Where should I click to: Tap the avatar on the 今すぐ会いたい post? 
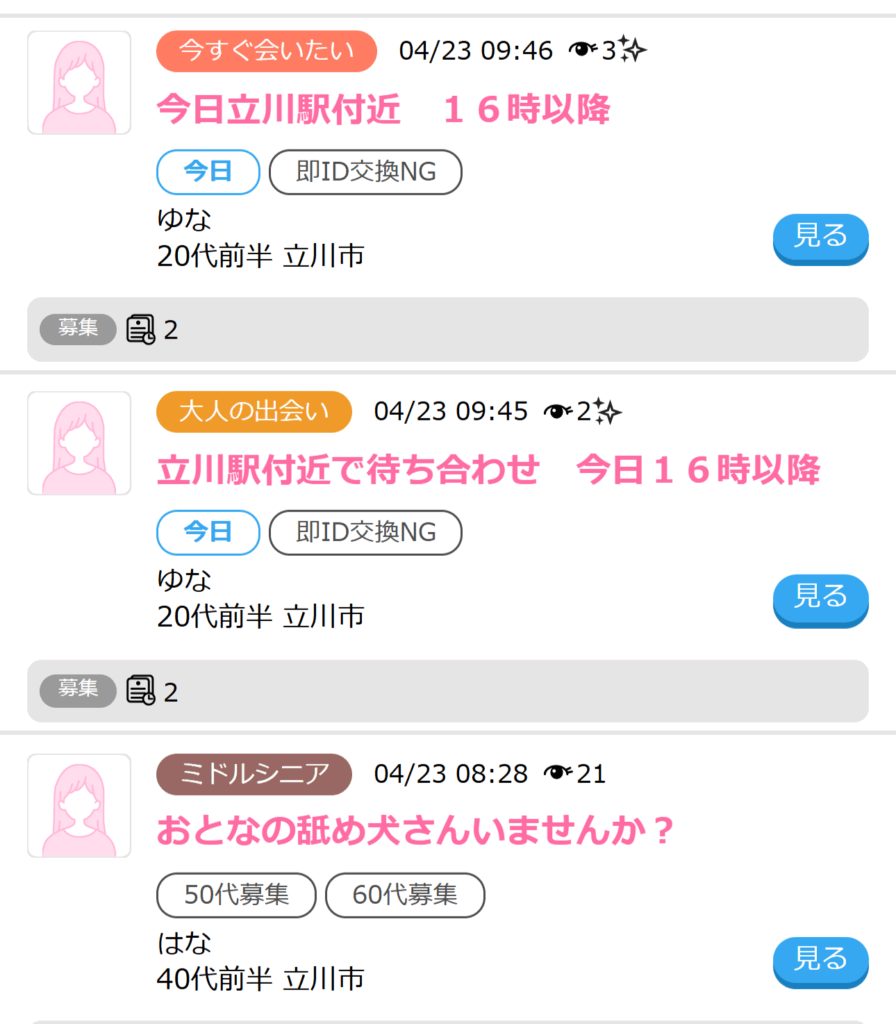79,83
